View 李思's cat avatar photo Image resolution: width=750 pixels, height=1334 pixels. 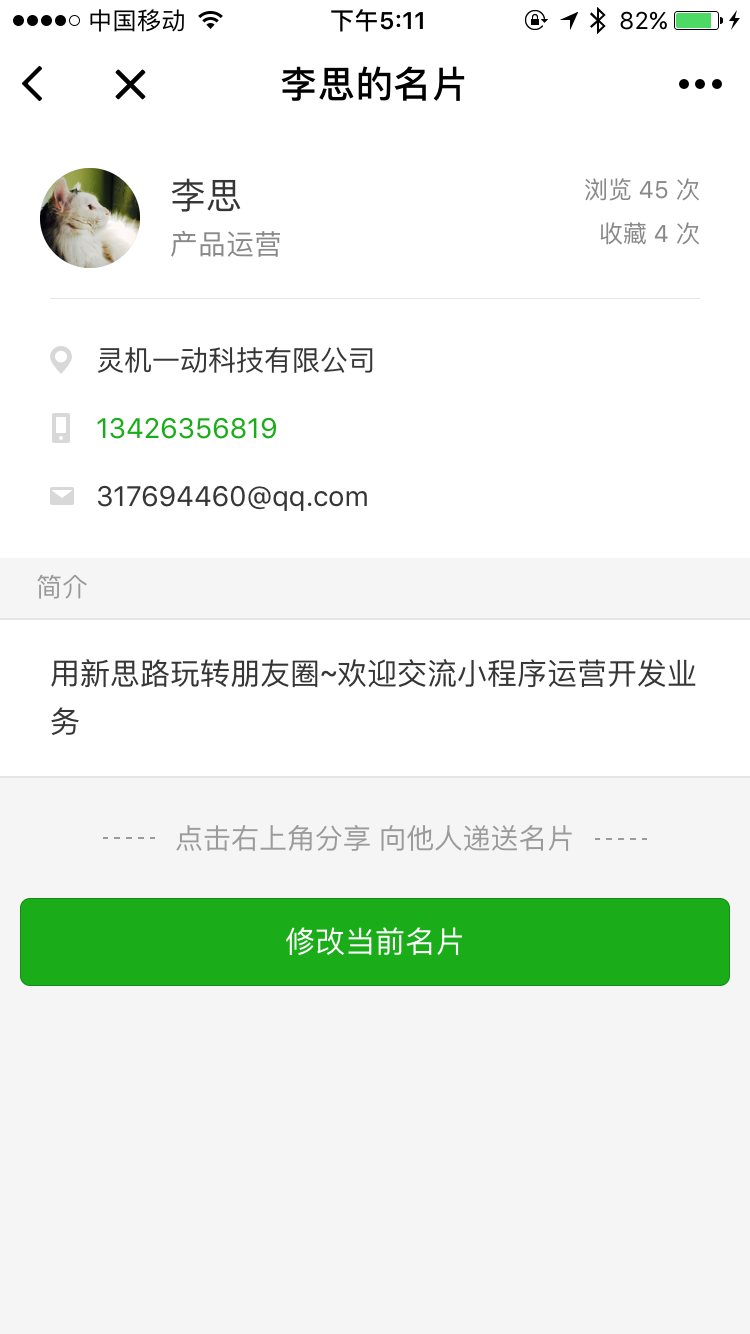coord(90,218)
